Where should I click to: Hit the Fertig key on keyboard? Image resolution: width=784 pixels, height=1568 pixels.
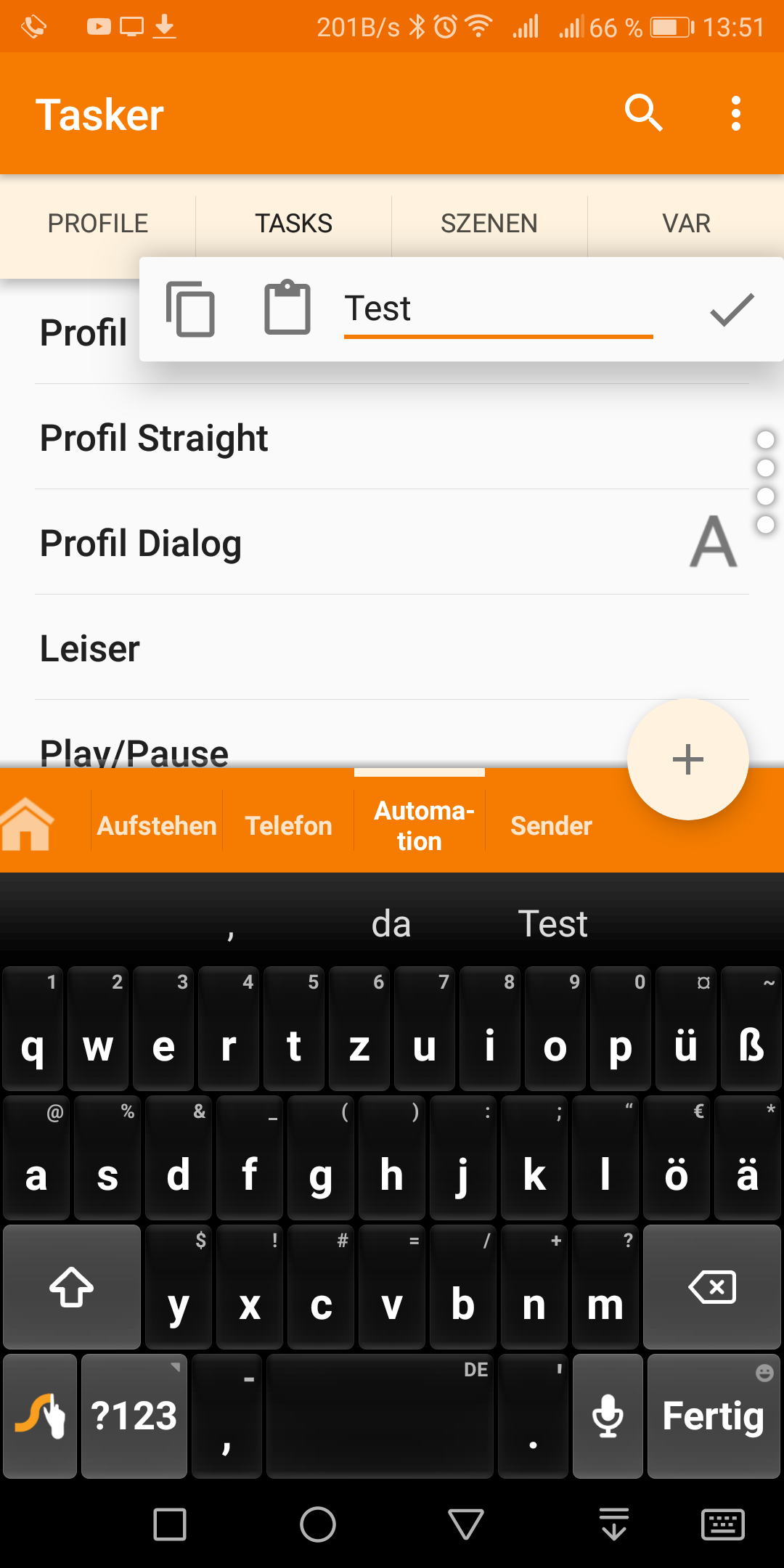[x=713, y=1416]
